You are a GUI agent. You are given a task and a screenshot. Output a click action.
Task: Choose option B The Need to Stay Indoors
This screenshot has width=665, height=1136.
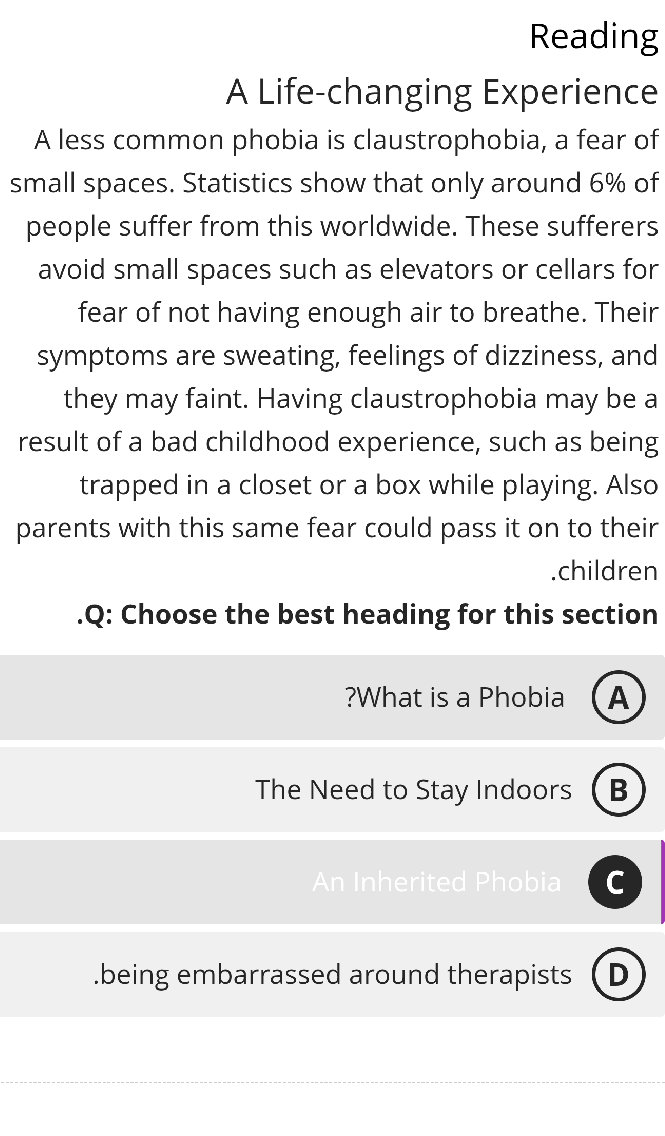click(332, 790)
